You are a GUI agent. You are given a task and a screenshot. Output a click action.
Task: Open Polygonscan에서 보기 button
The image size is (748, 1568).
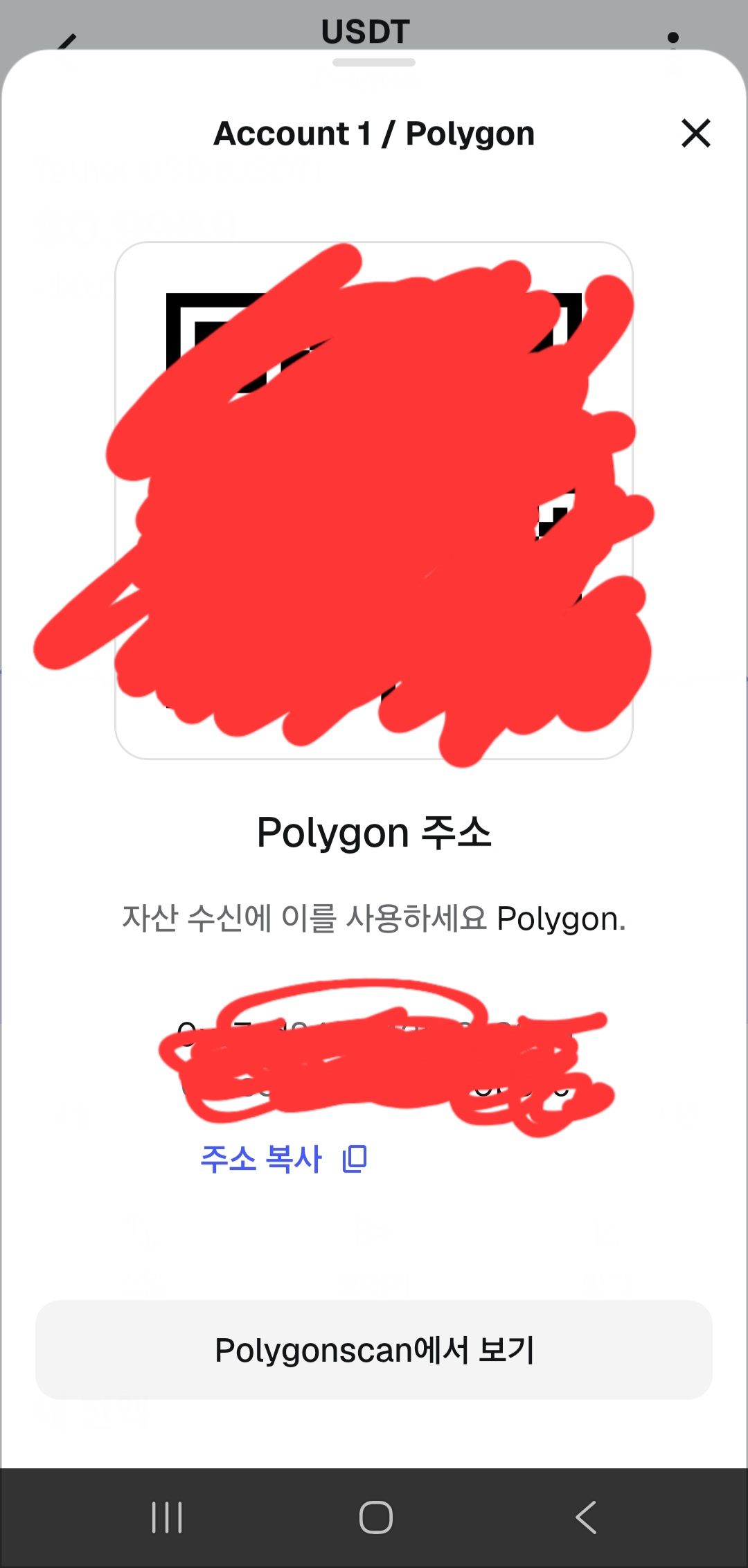pyautogui.click(x=374, y=1350)
